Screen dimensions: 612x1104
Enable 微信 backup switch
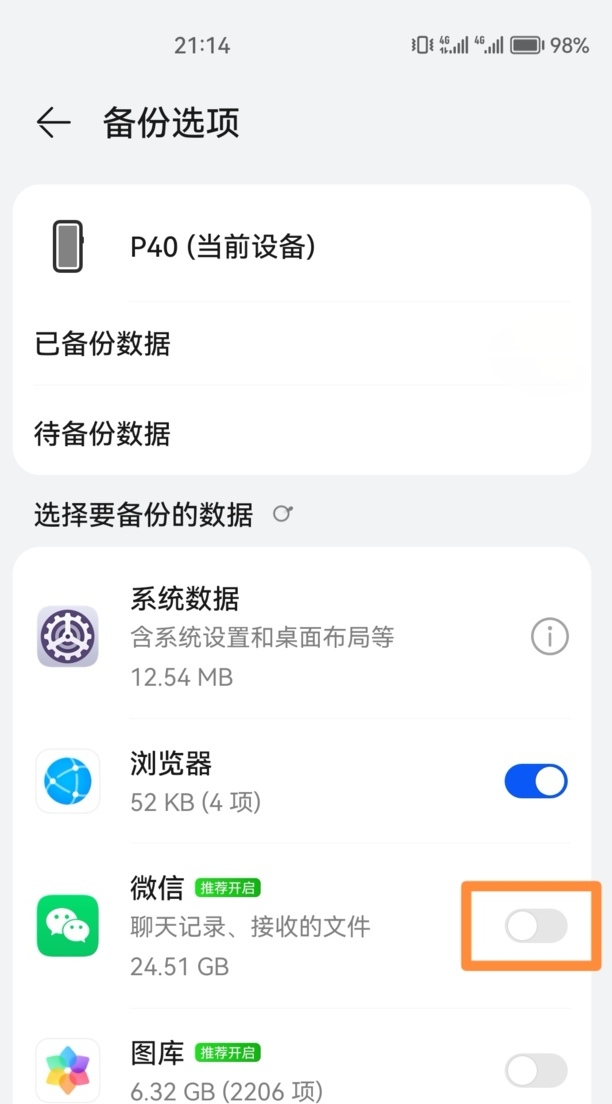point(536,926)
